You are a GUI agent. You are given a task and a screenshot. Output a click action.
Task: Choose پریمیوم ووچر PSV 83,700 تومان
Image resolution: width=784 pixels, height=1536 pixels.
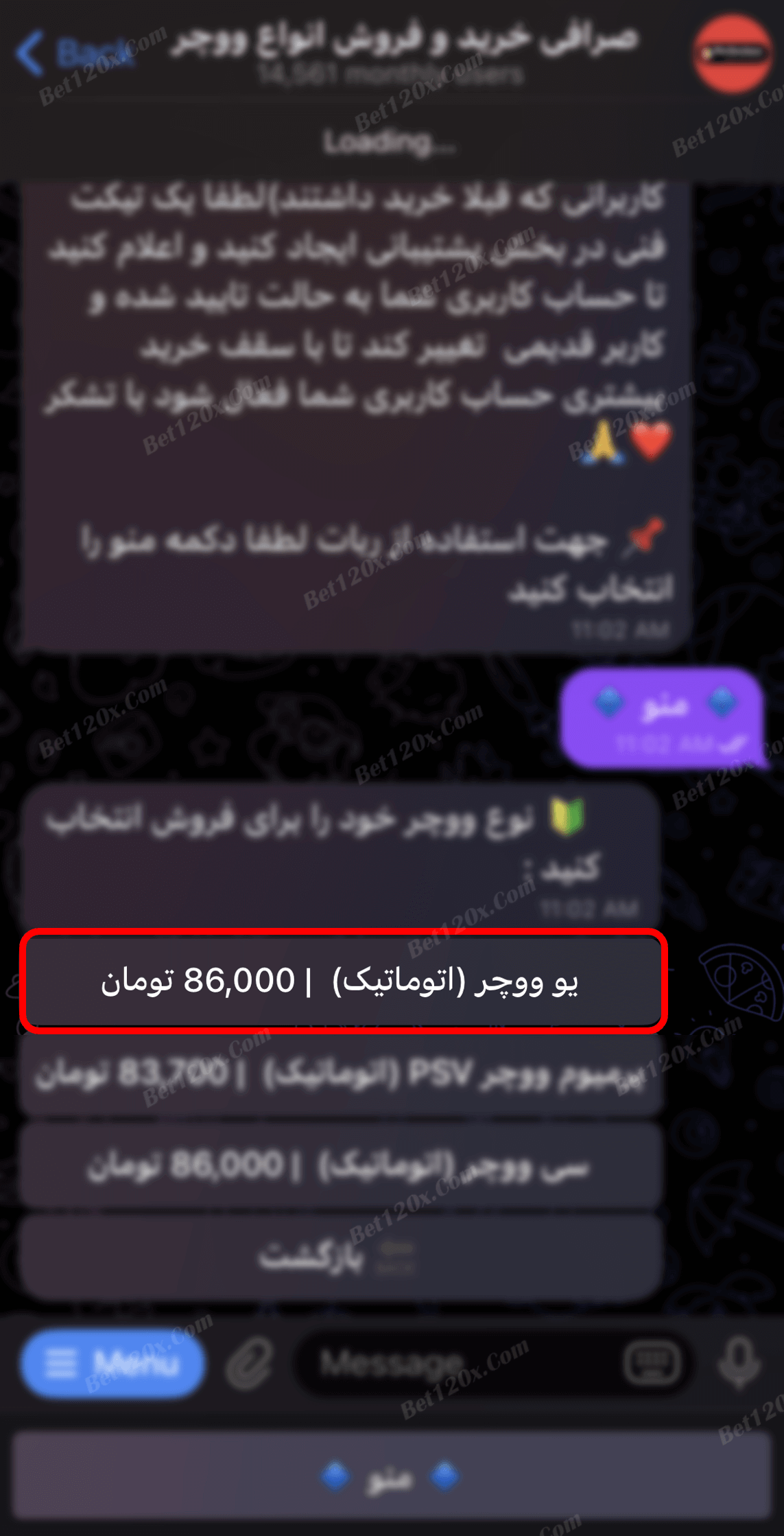click(343, 1074)
